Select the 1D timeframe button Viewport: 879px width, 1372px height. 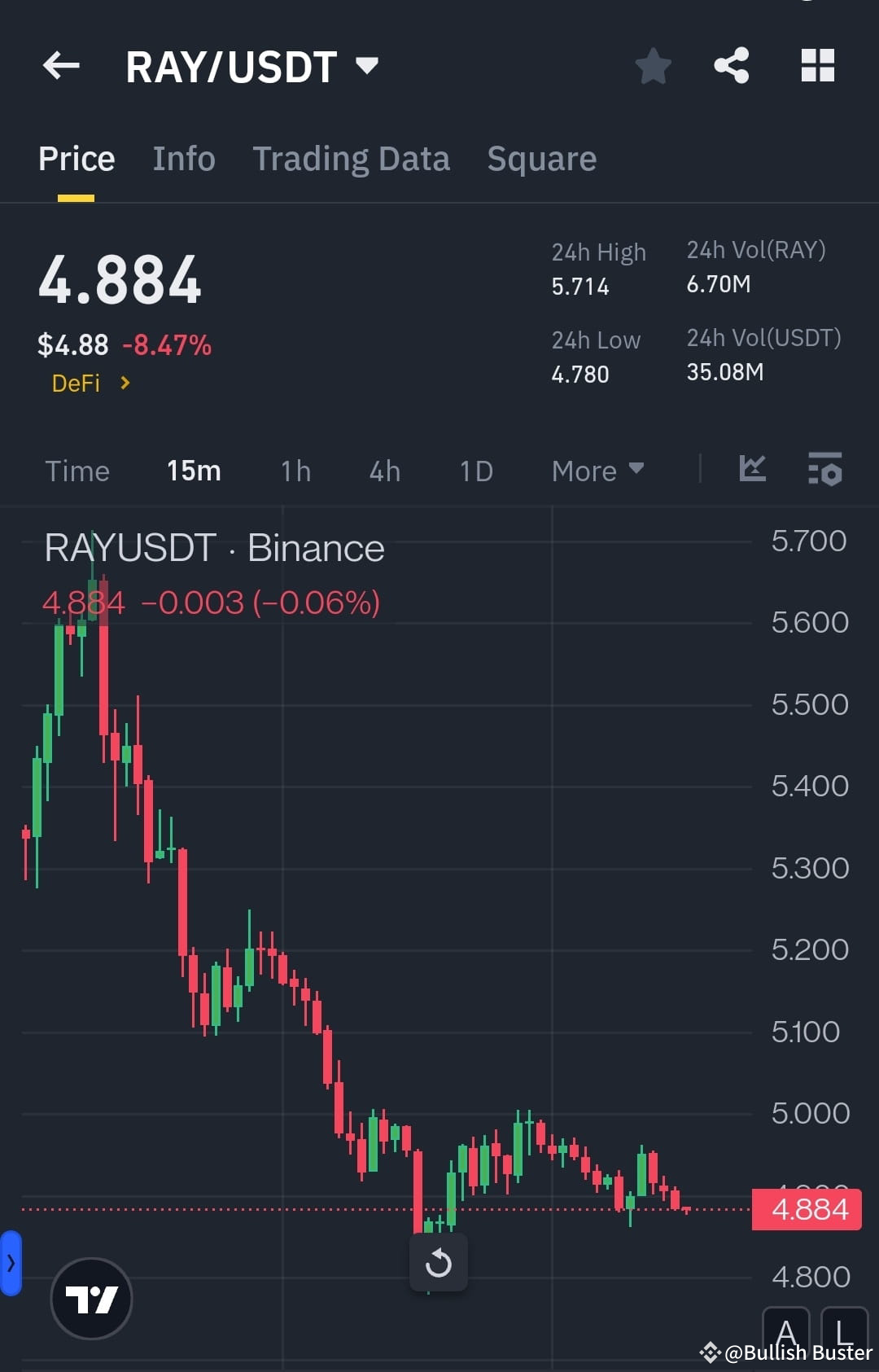[476, 471]
